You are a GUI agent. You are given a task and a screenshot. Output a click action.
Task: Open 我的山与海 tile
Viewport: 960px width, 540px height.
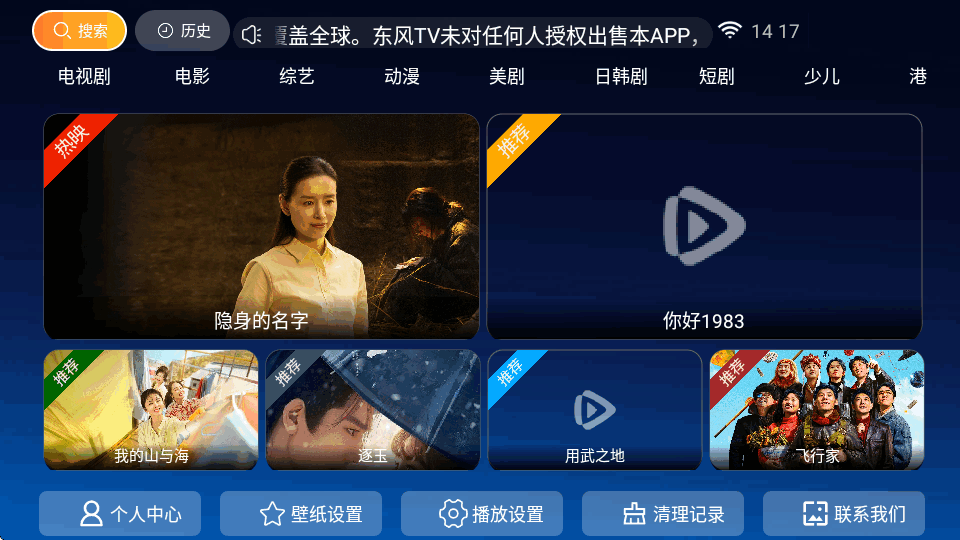[151, 410]
